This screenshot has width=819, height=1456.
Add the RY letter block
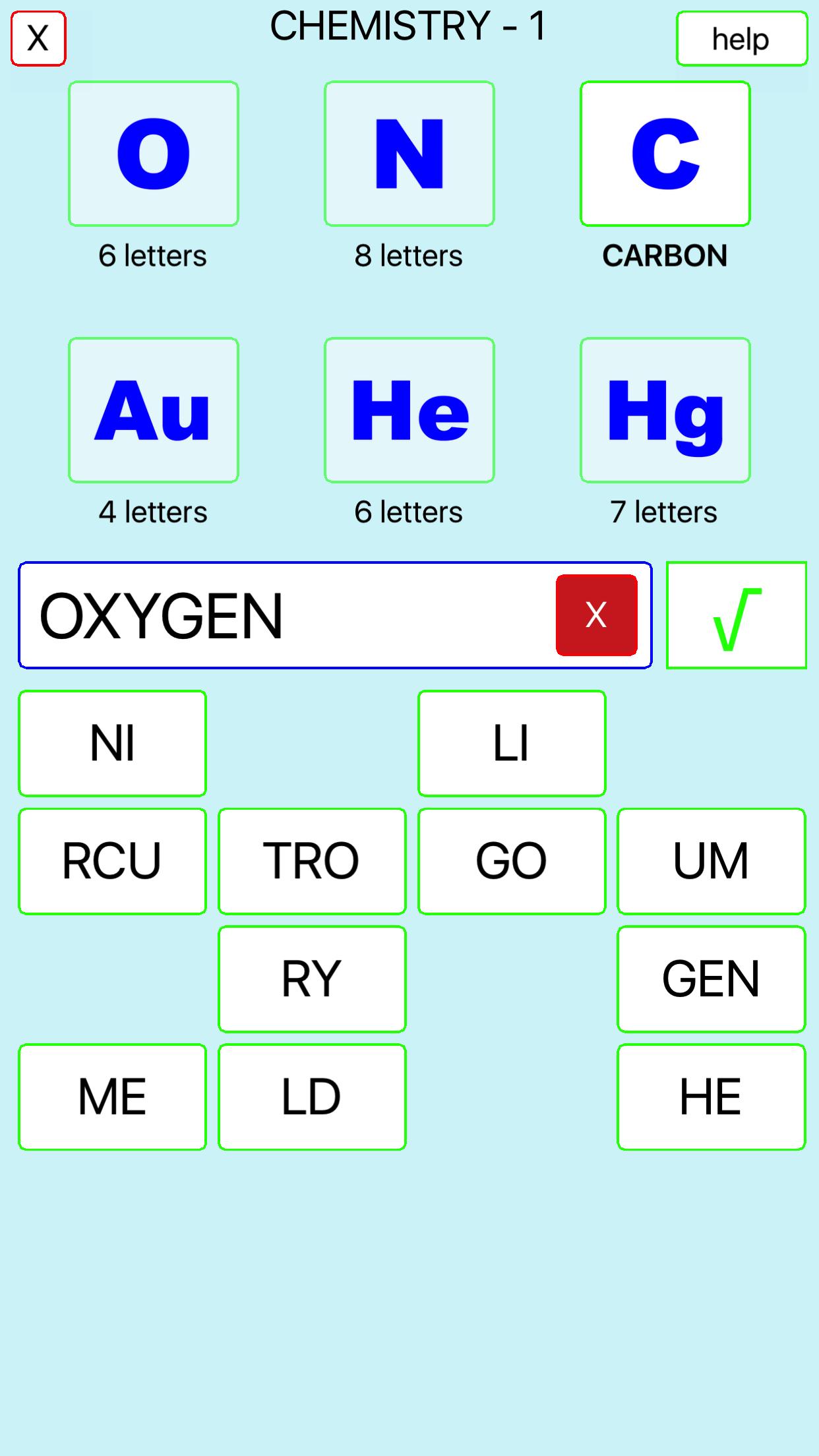312,979
